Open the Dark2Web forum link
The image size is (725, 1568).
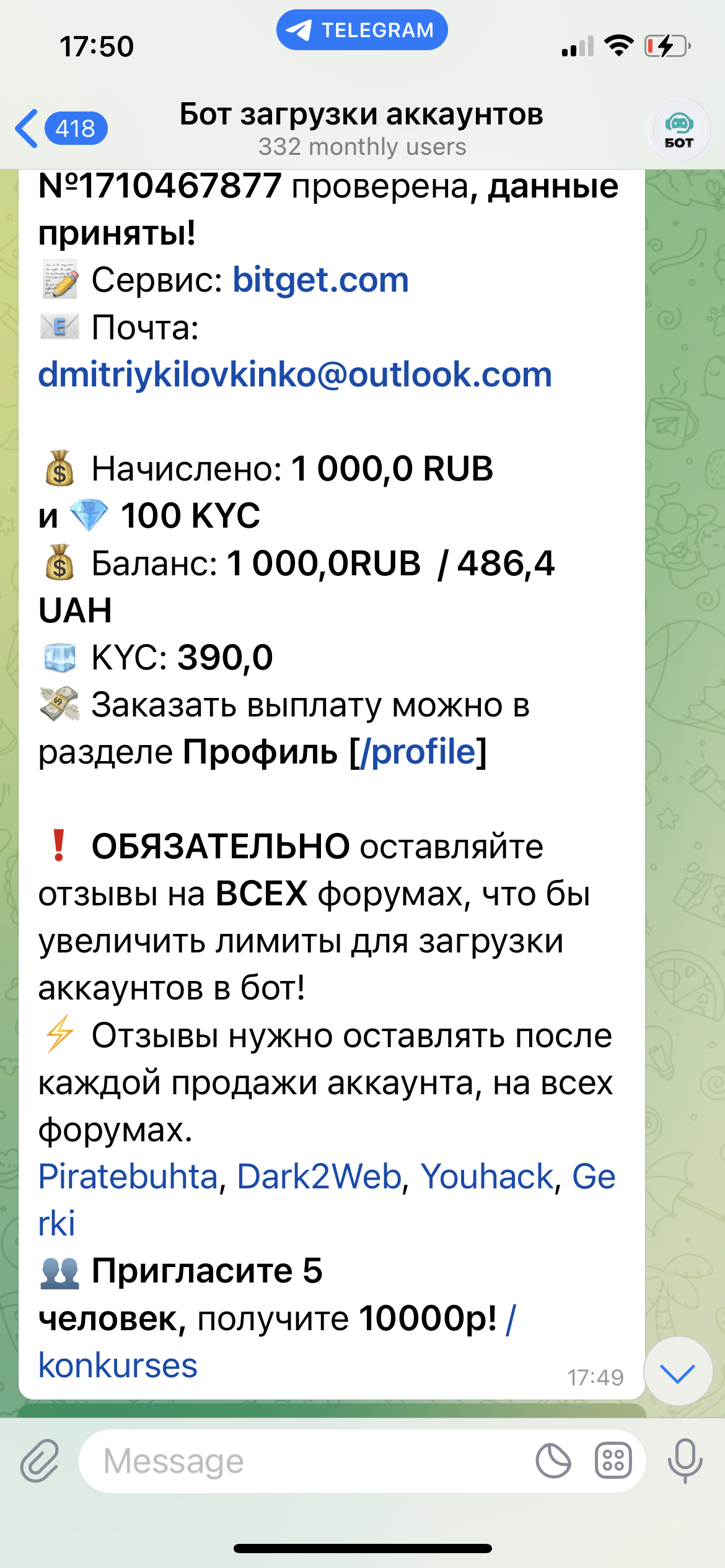click(x=319, y=1177)
